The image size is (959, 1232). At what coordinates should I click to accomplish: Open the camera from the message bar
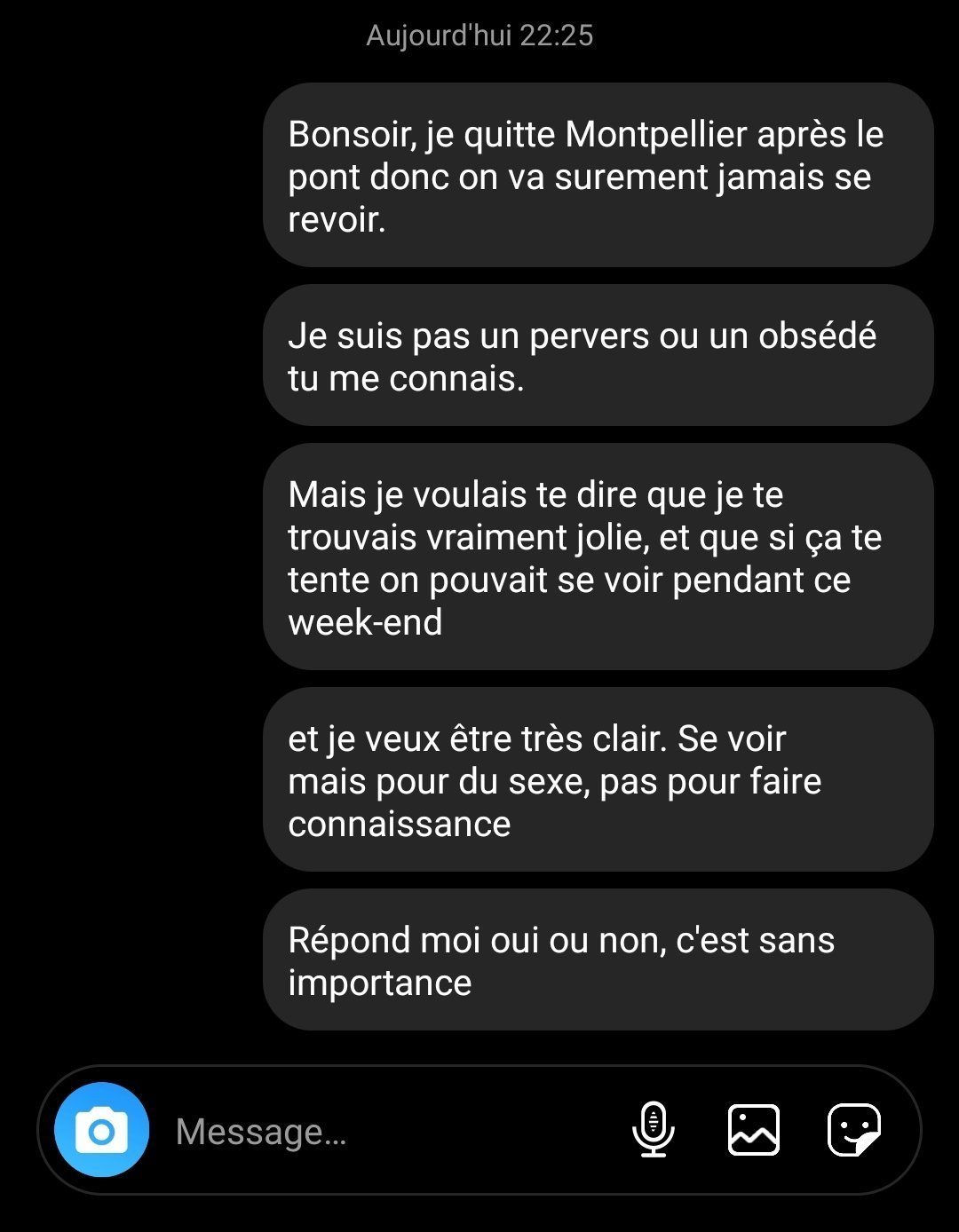(101, 1130)
